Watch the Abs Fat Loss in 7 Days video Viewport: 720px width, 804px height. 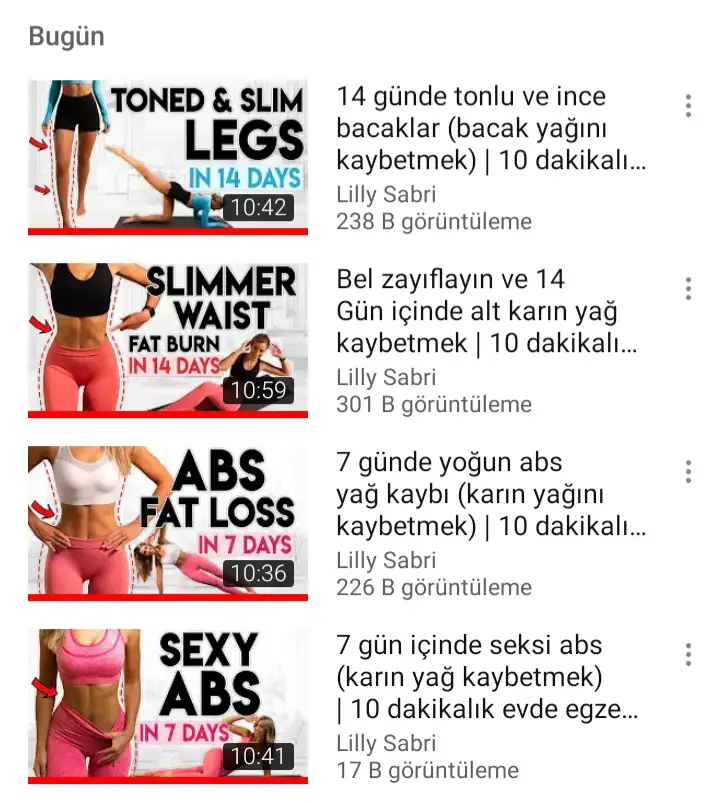point(167,522)
